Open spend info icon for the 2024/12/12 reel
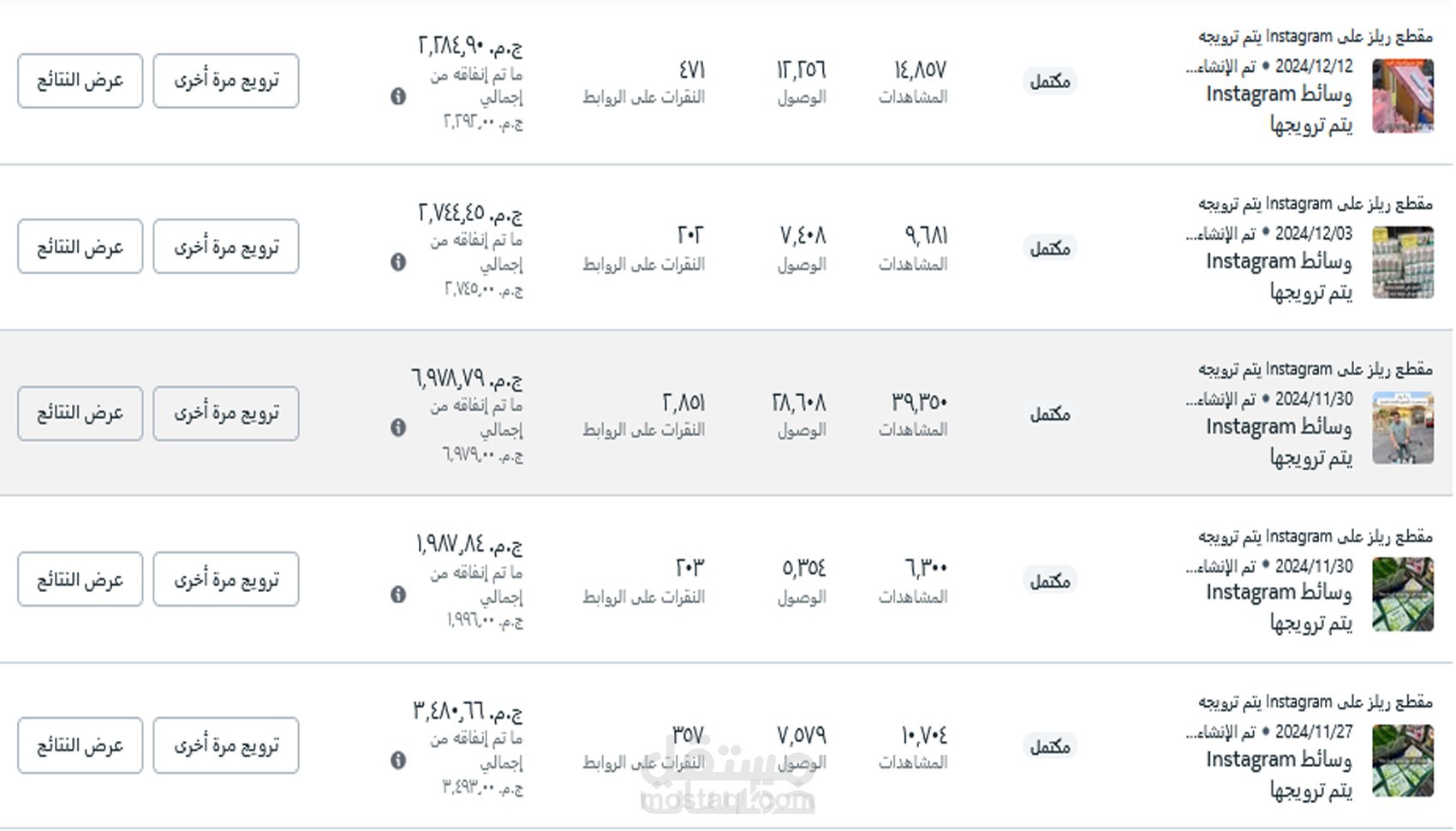 398,97
